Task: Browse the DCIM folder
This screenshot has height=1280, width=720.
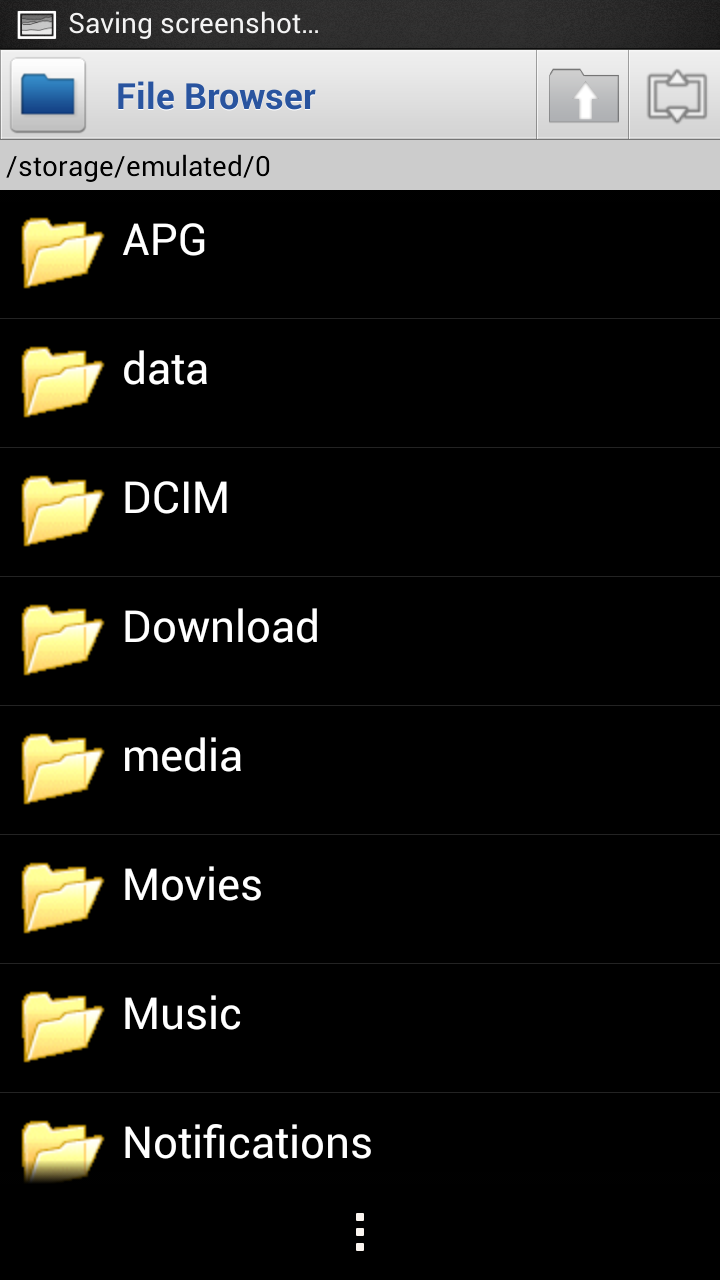Action: [x=360, y=512]
